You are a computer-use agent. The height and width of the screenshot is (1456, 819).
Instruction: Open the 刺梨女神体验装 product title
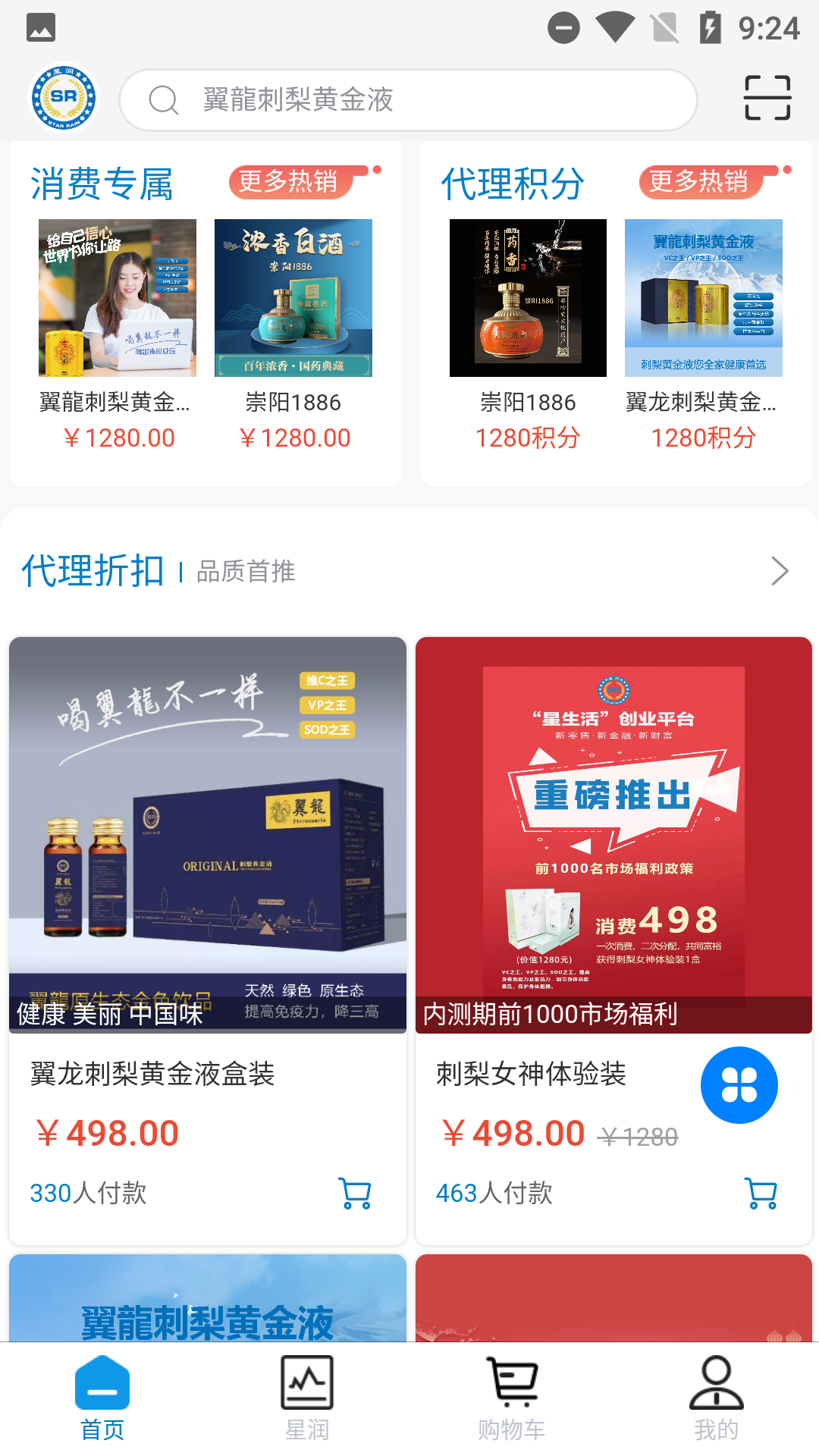point(532,1074)
